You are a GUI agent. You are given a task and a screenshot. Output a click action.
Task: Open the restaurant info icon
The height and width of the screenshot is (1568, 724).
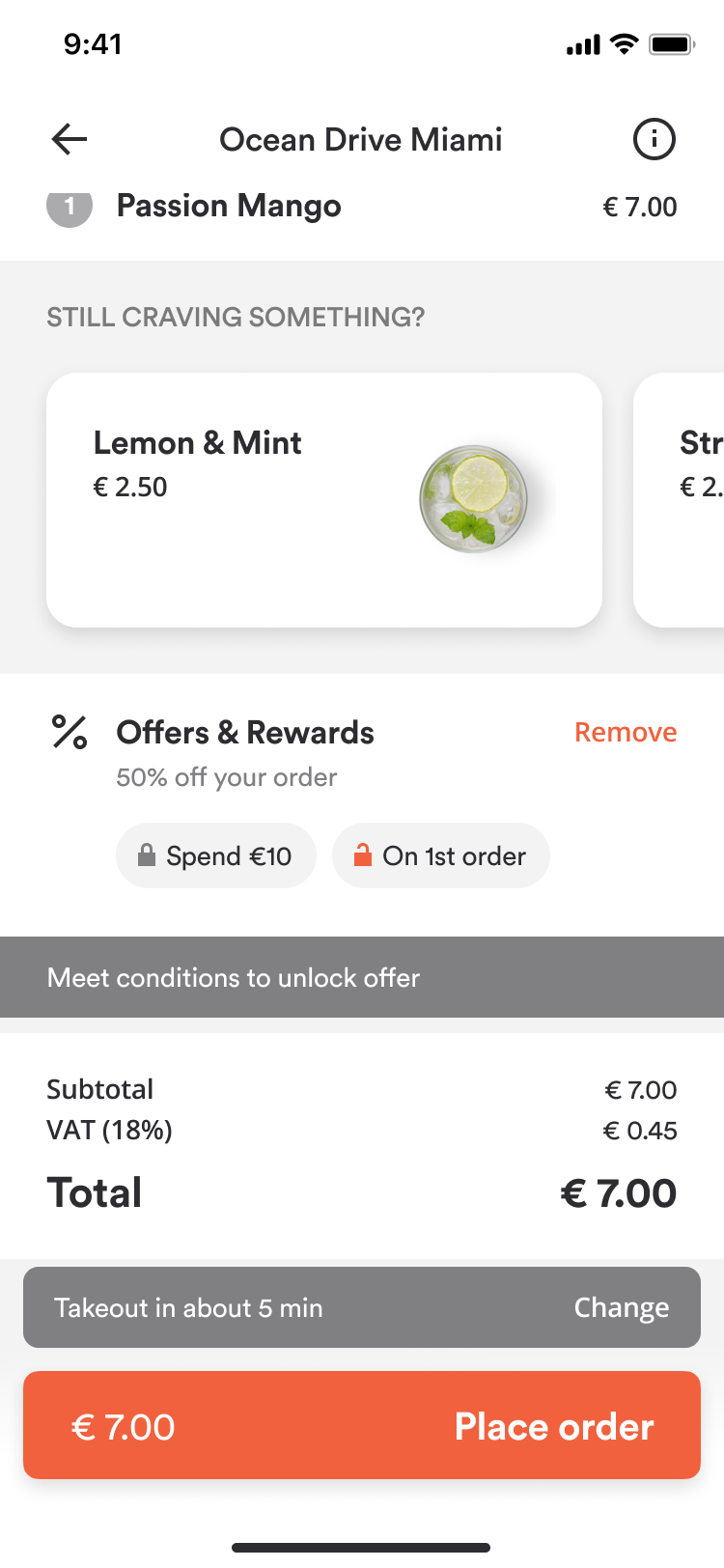click(654, 139)
